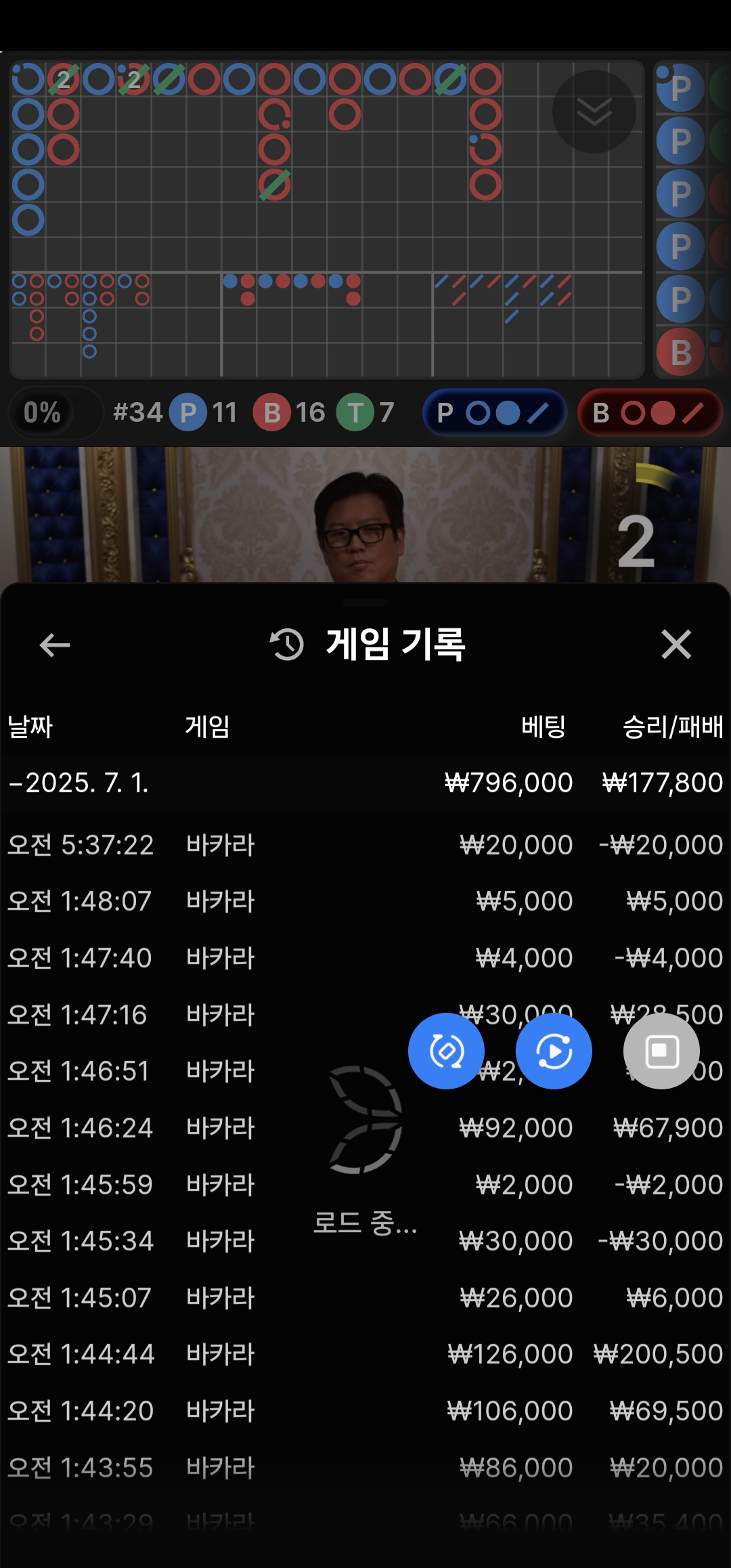This screenshot has height=1568, width=731.
Task: Close the game history panel
Action: [675, 644]
